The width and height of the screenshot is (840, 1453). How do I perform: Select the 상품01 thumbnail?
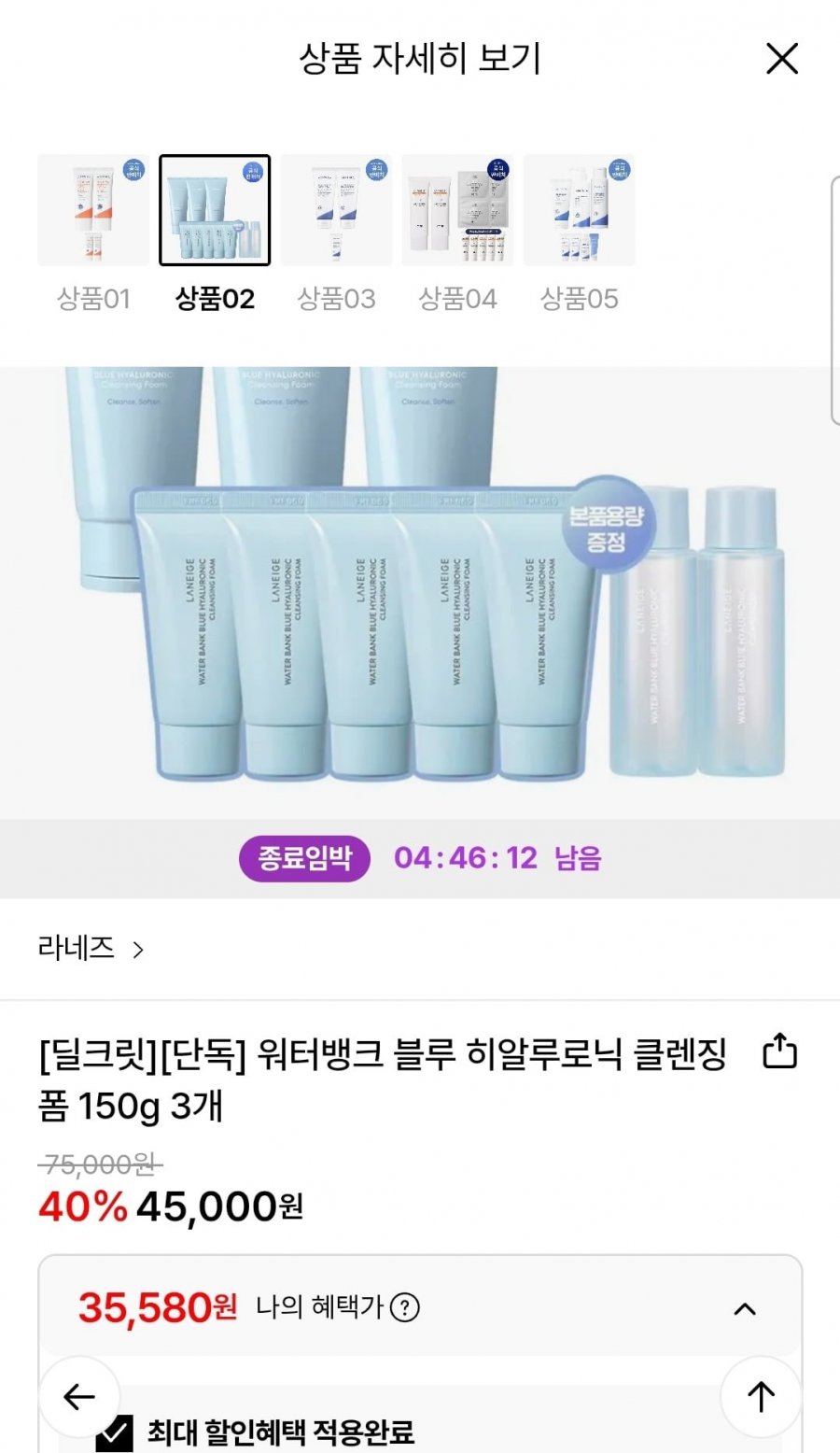(x=93, y=210)
